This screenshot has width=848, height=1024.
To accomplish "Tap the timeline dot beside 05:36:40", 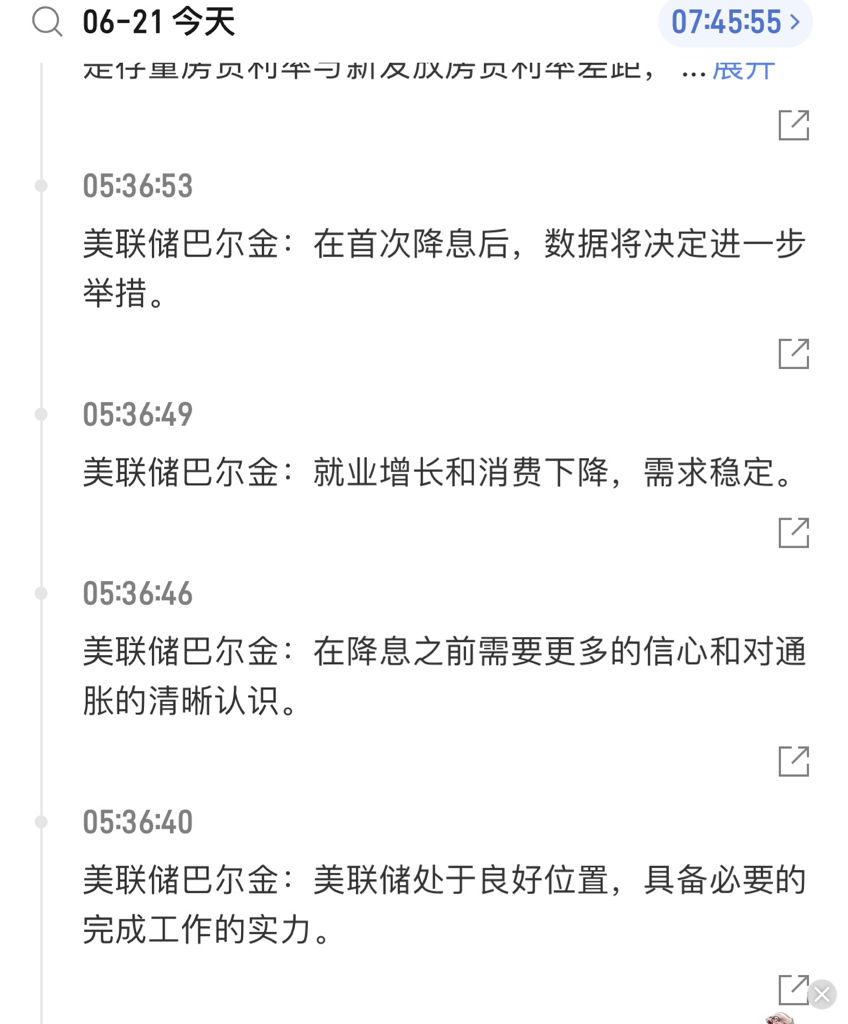I will (40, 820).
